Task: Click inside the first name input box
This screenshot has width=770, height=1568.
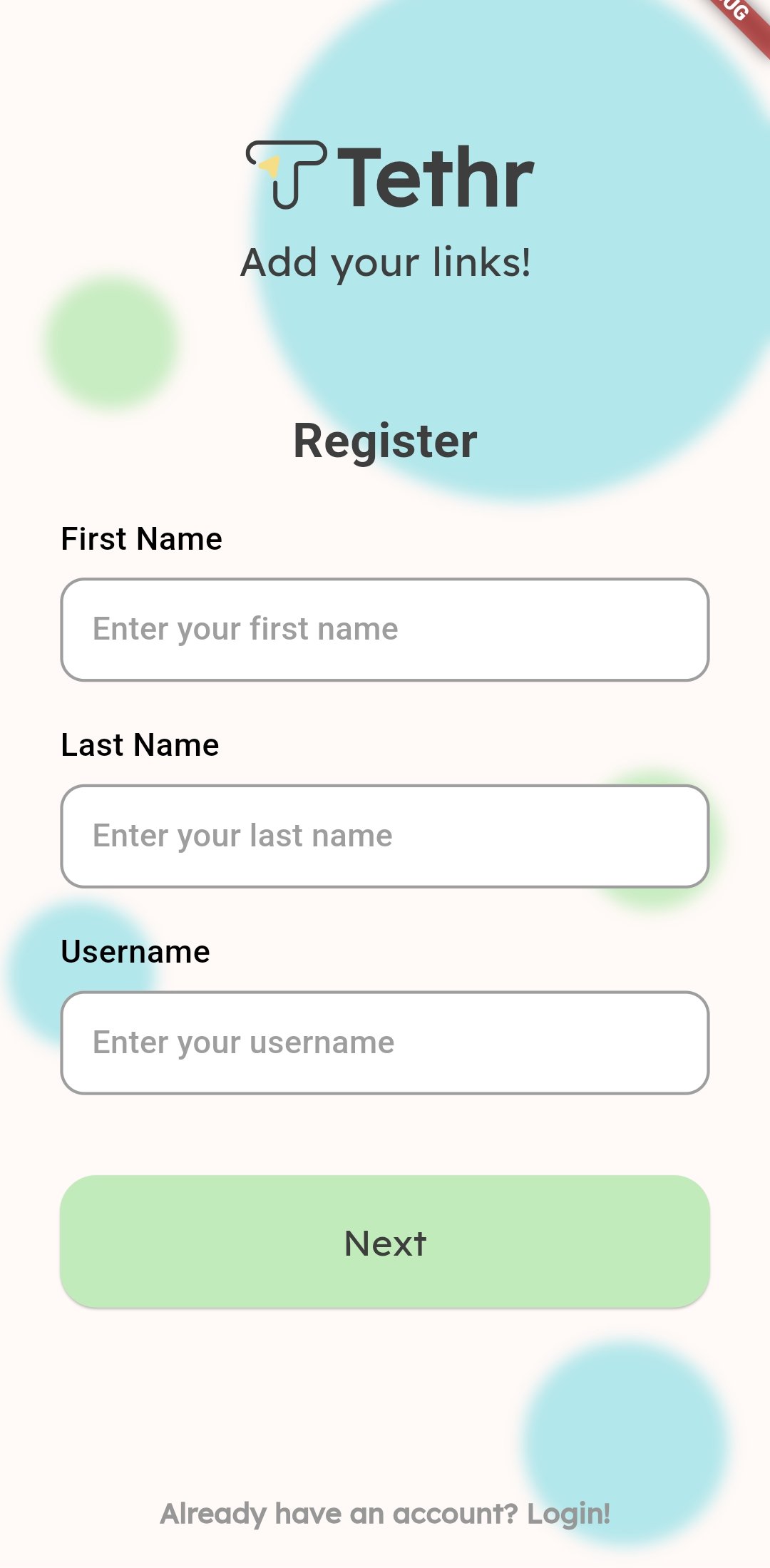Action: (385, 630)
